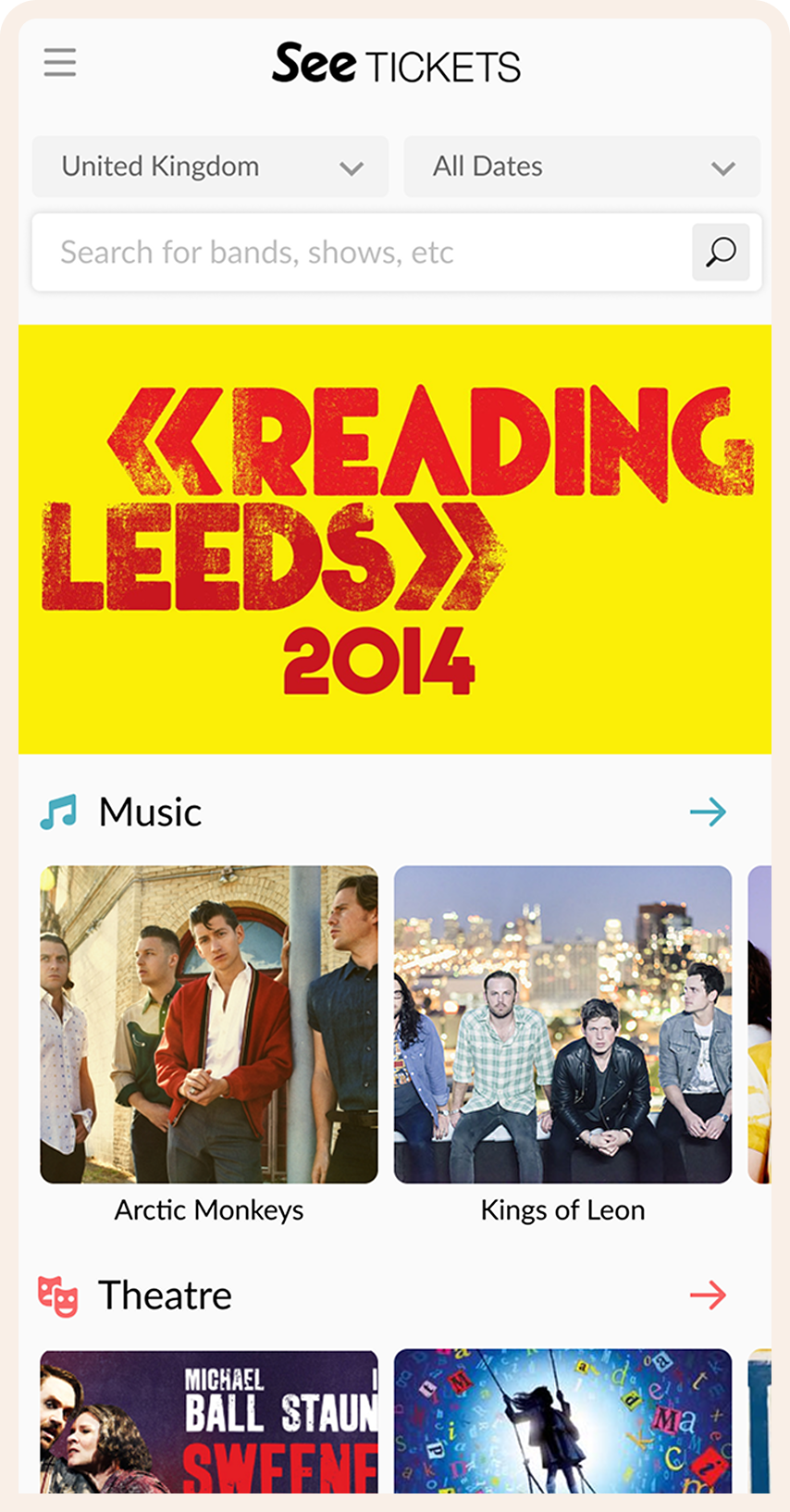Image resolution: width=790 pixels, height=1512 pixels.
Task: Tap the search field for bands and shows
Action: 361,252
